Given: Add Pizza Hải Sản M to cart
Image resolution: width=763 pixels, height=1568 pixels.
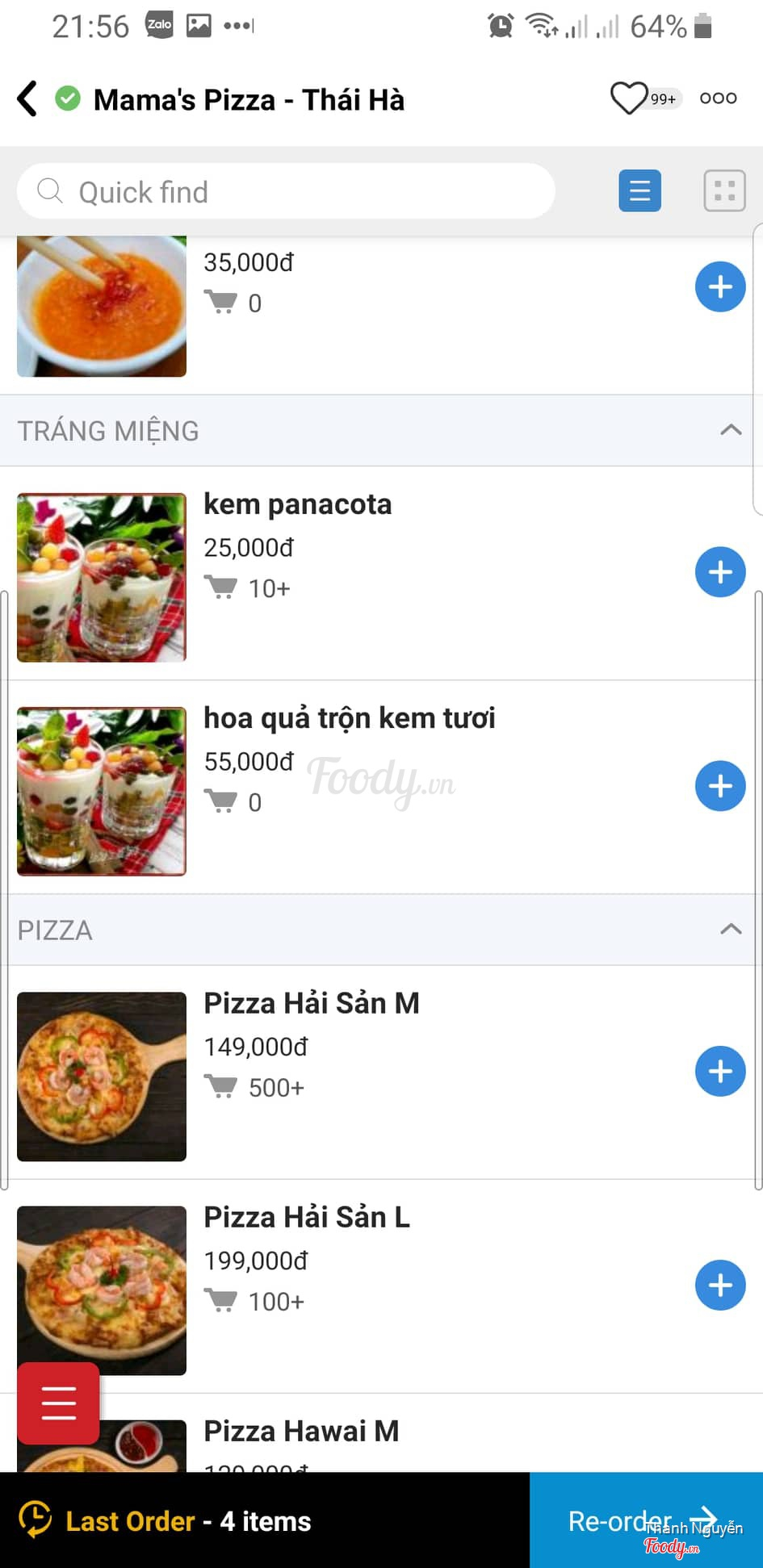Looking at the screenshot, I should click(719, 1072).
